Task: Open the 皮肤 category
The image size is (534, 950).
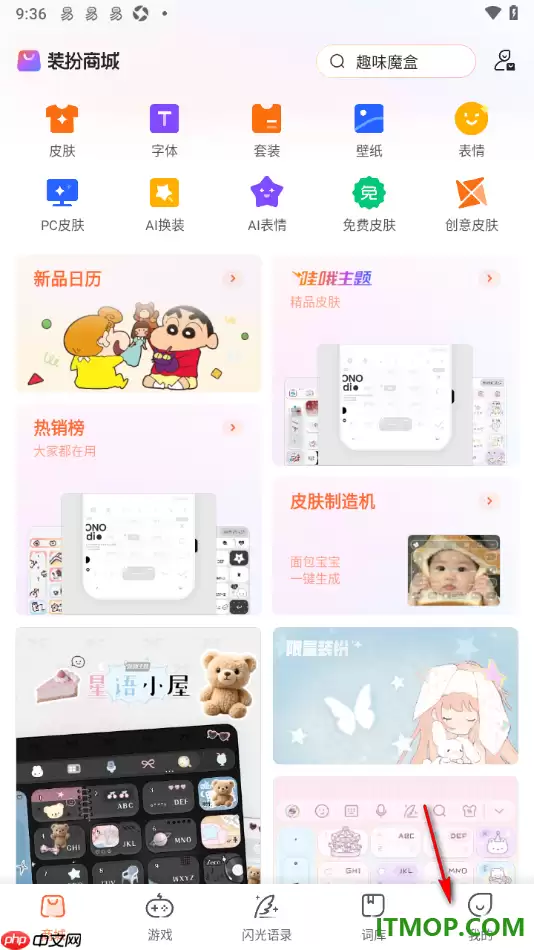Action: click(62, 130)
